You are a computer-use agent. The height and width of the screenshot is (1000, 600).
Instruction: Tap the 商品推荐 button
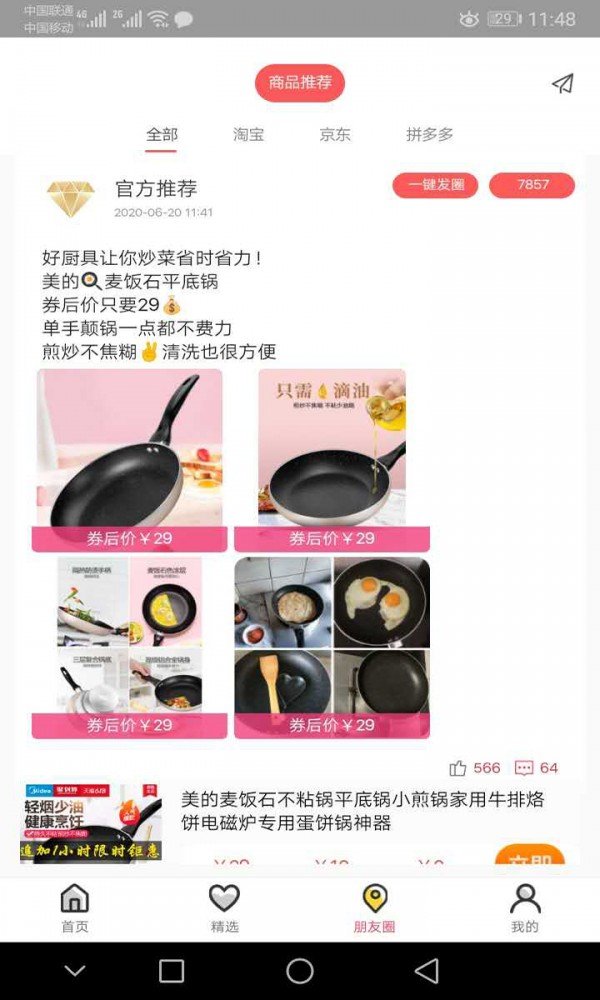coord(300,83)
